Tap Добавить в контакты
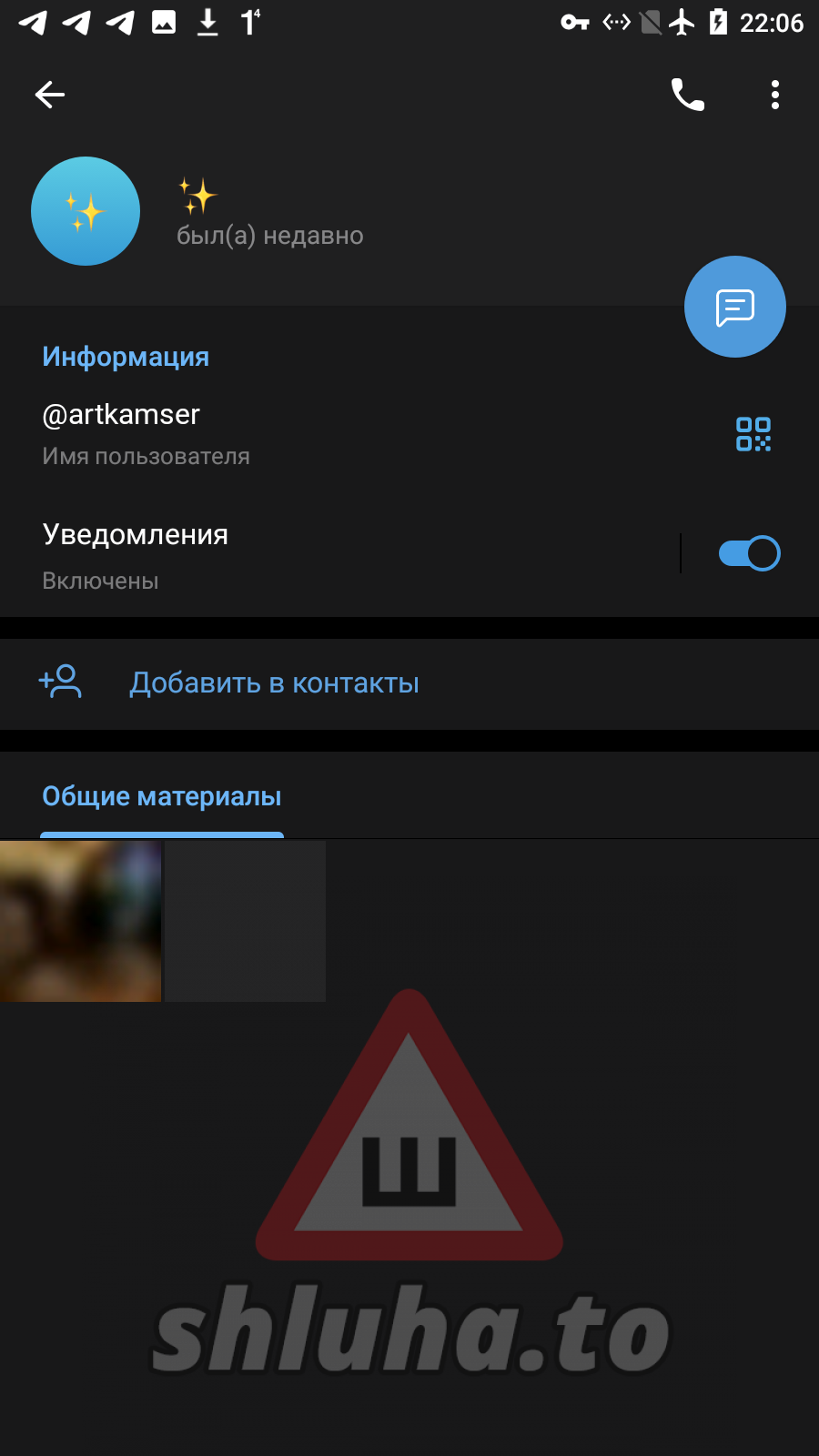Image resolution: width=819 pixels, height=1456 pixels. click(273, 683)
